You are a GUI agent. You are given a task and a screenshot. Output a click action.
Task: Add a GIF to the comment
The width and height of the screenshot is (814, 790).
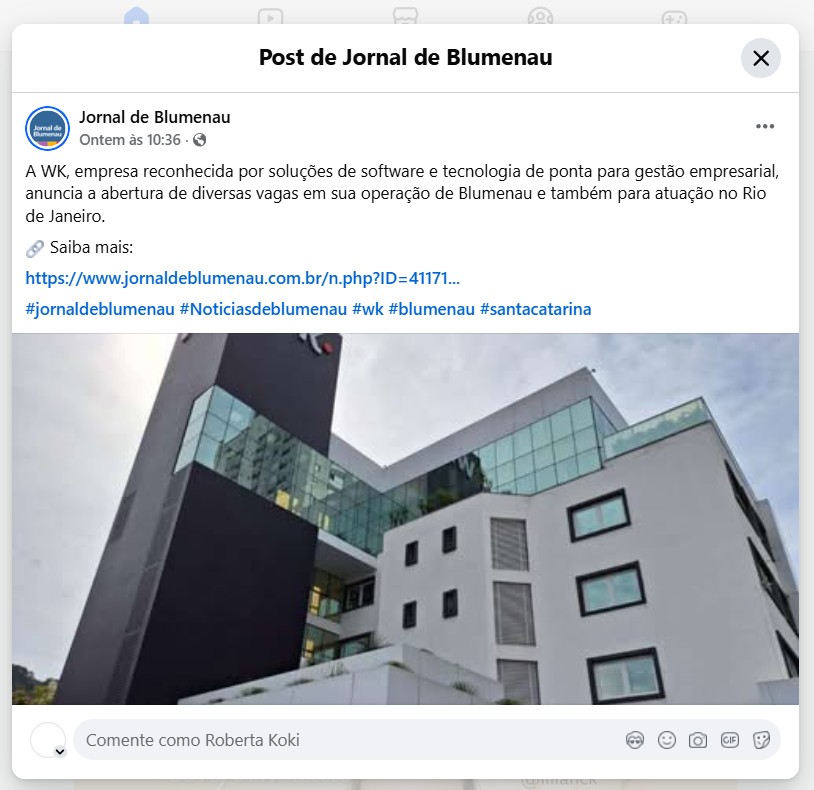click(729, 740)
